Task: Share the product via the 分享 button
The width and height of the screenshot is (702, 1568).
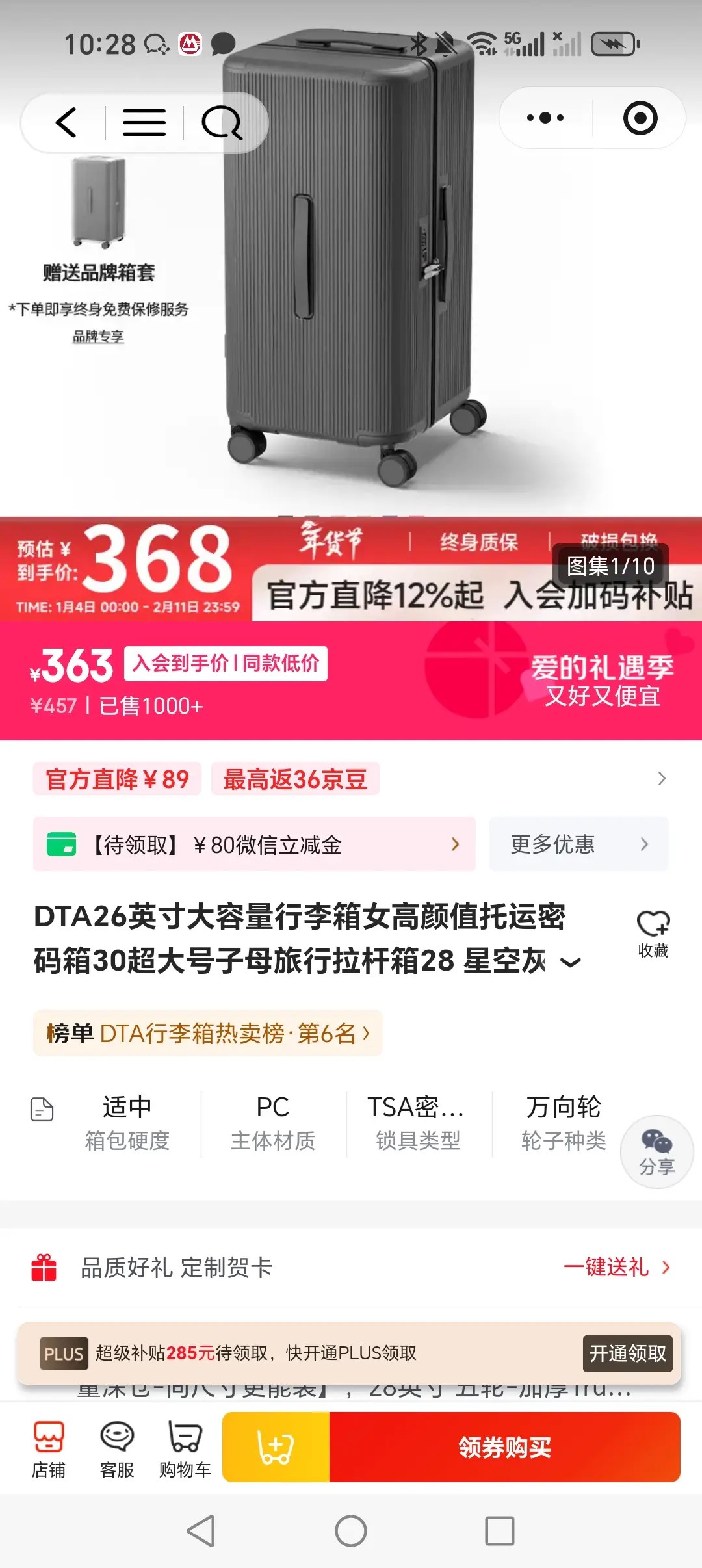Action: (656, 1153)
